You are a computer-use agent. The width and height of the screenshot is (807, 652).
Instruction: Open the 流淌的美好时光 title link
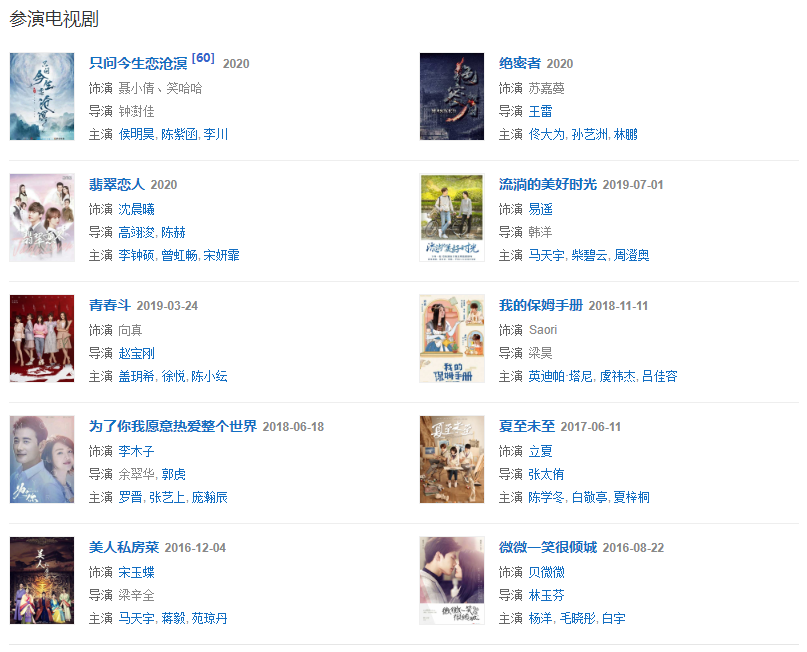pyautogui.click(x=547, y=185)
